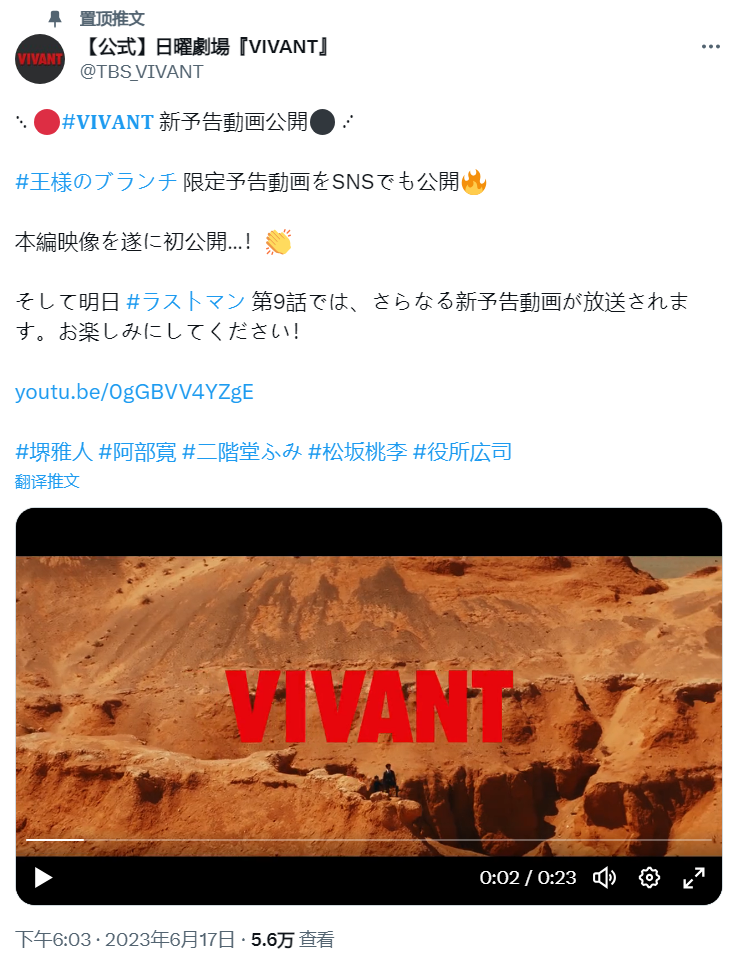Open the video settings gear
This screenshot has width=735, height=960.
pyautogui.click(x=649, y=878)
